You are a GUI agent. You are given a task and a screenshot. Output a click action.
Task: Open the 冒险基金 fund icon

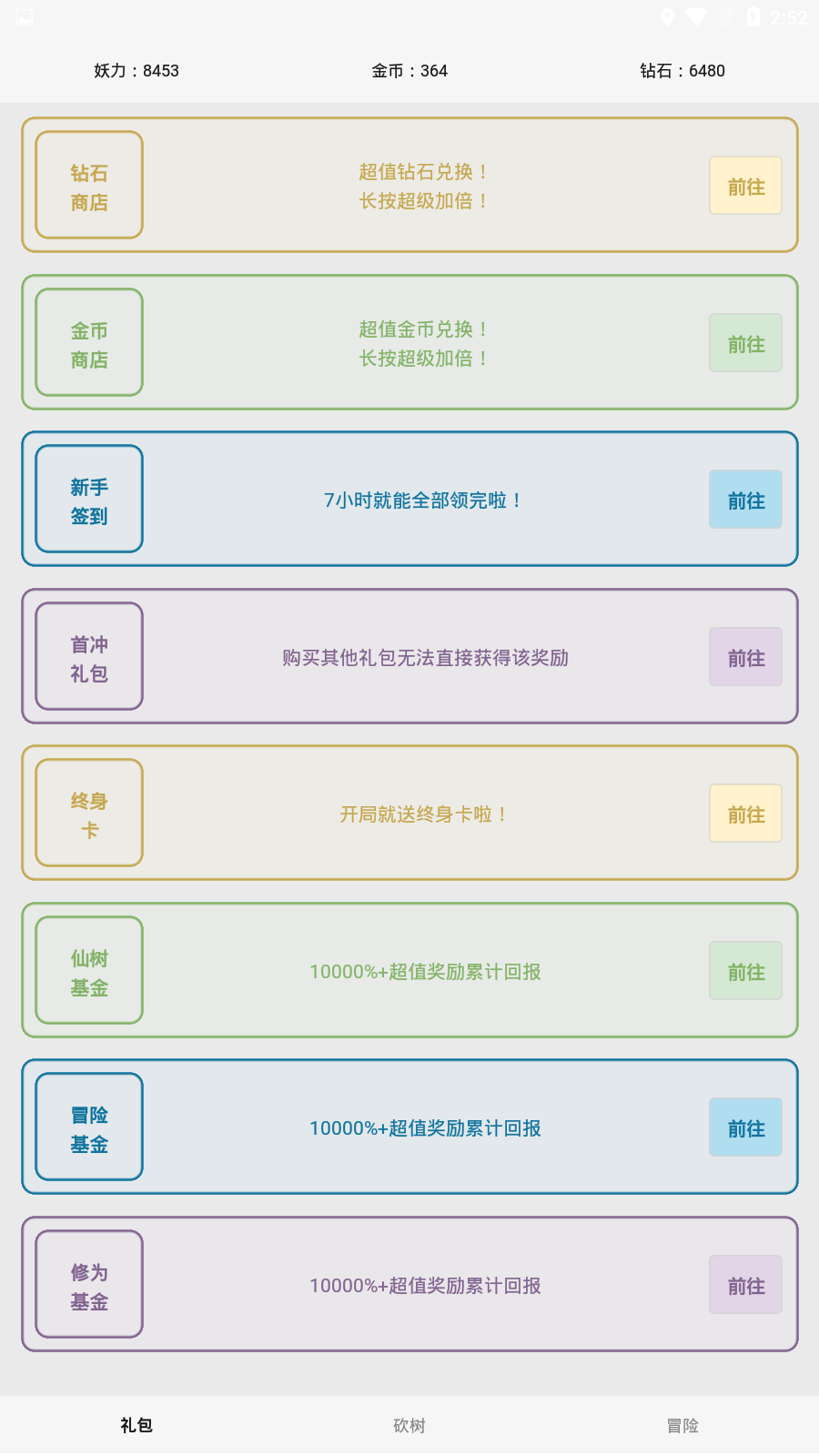(88, 1127)
